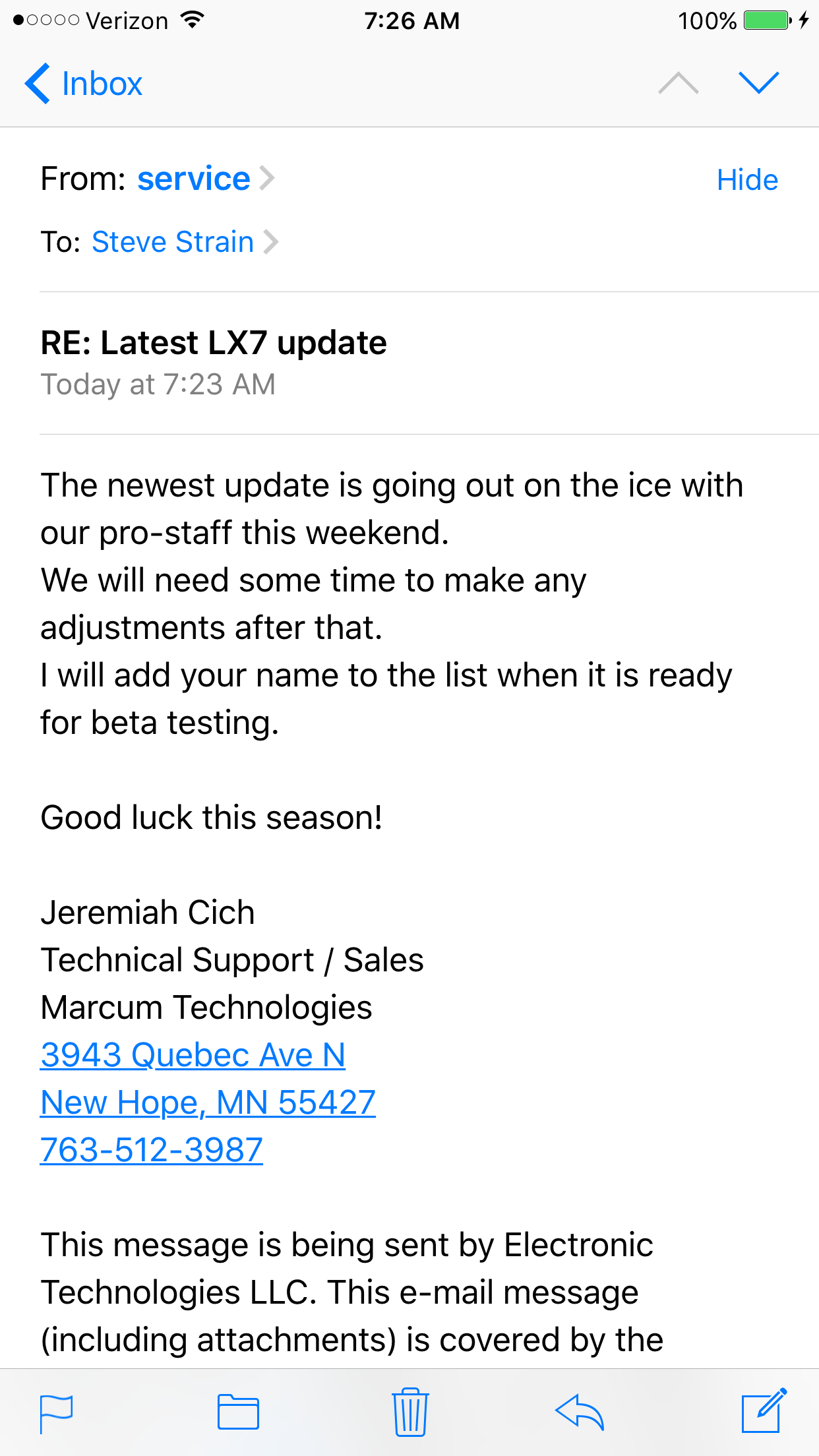
Task: Open the sender 'service' contact details
Action: [x=206, y=179]
